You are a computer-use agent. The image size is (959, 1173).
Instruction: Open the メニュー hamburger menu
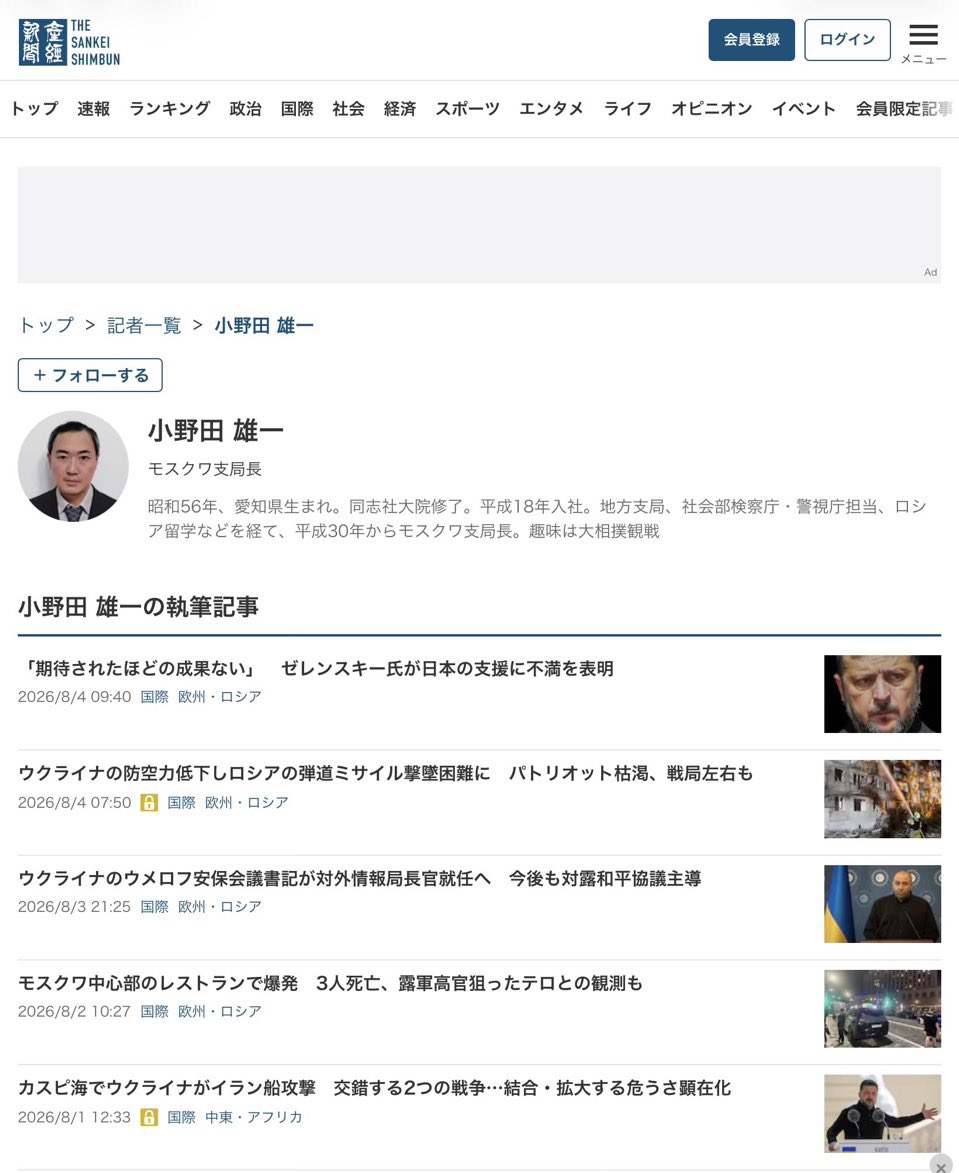tap(923, 43)
